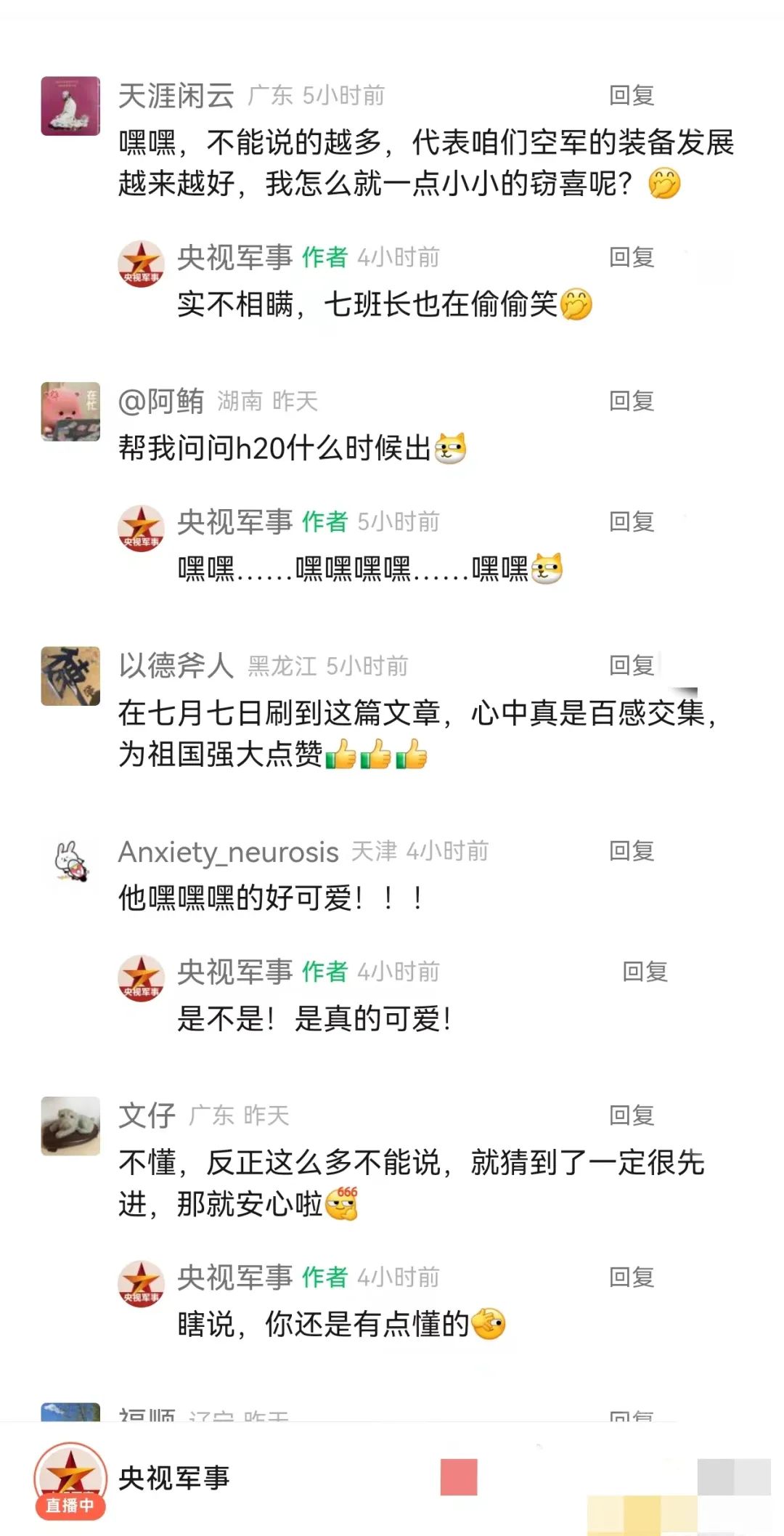
Task: Open @阿鲔's profile avatar
Action: (x=70, y=412)
